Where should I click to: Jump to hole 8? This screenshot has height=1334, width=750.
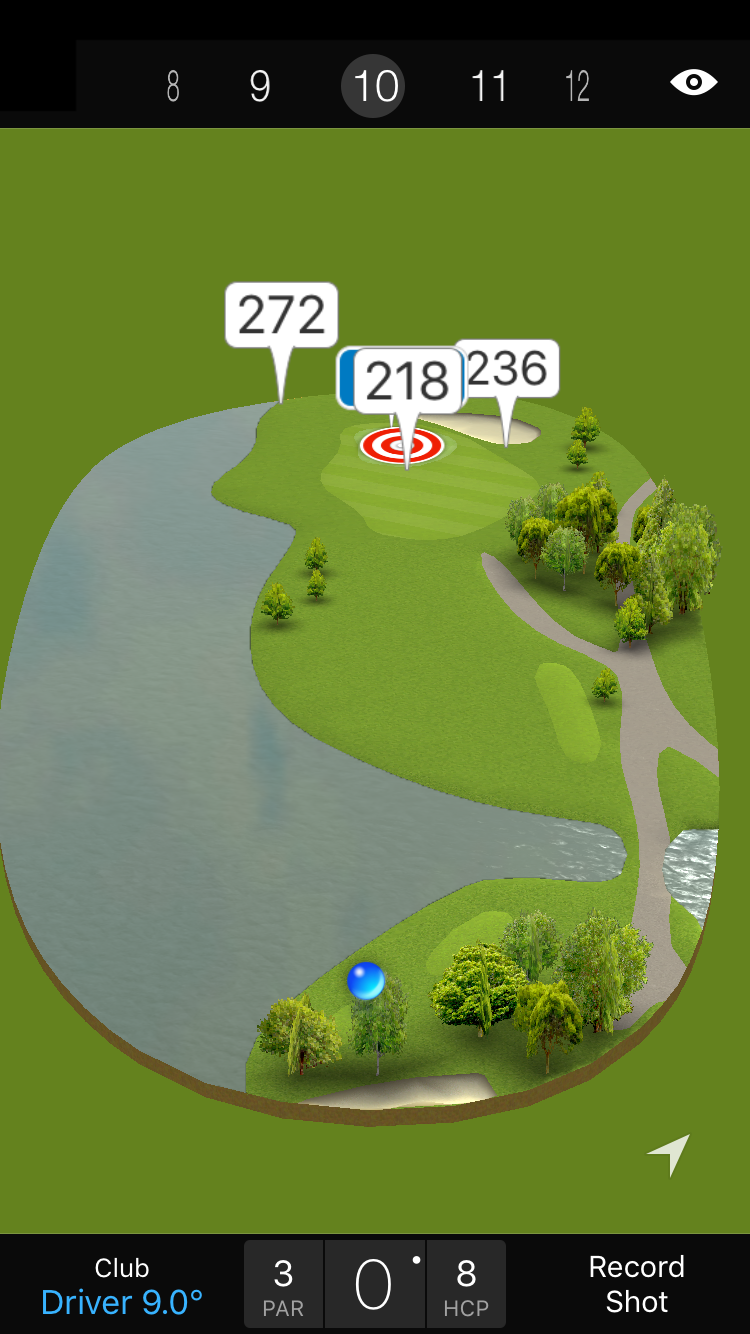(173, 87)
